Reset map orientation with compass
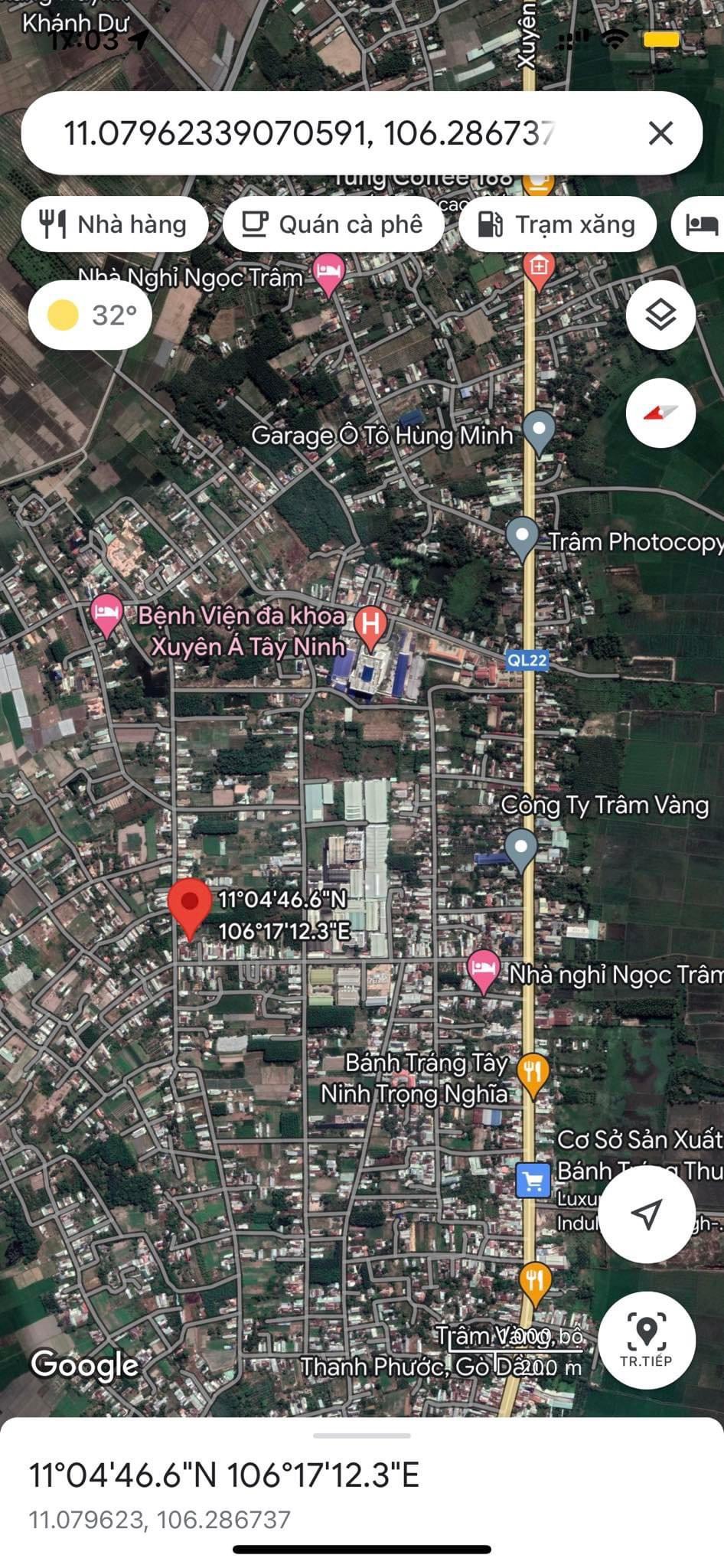This screenshot has height=1568, width=724. click(x=660, y=413)
